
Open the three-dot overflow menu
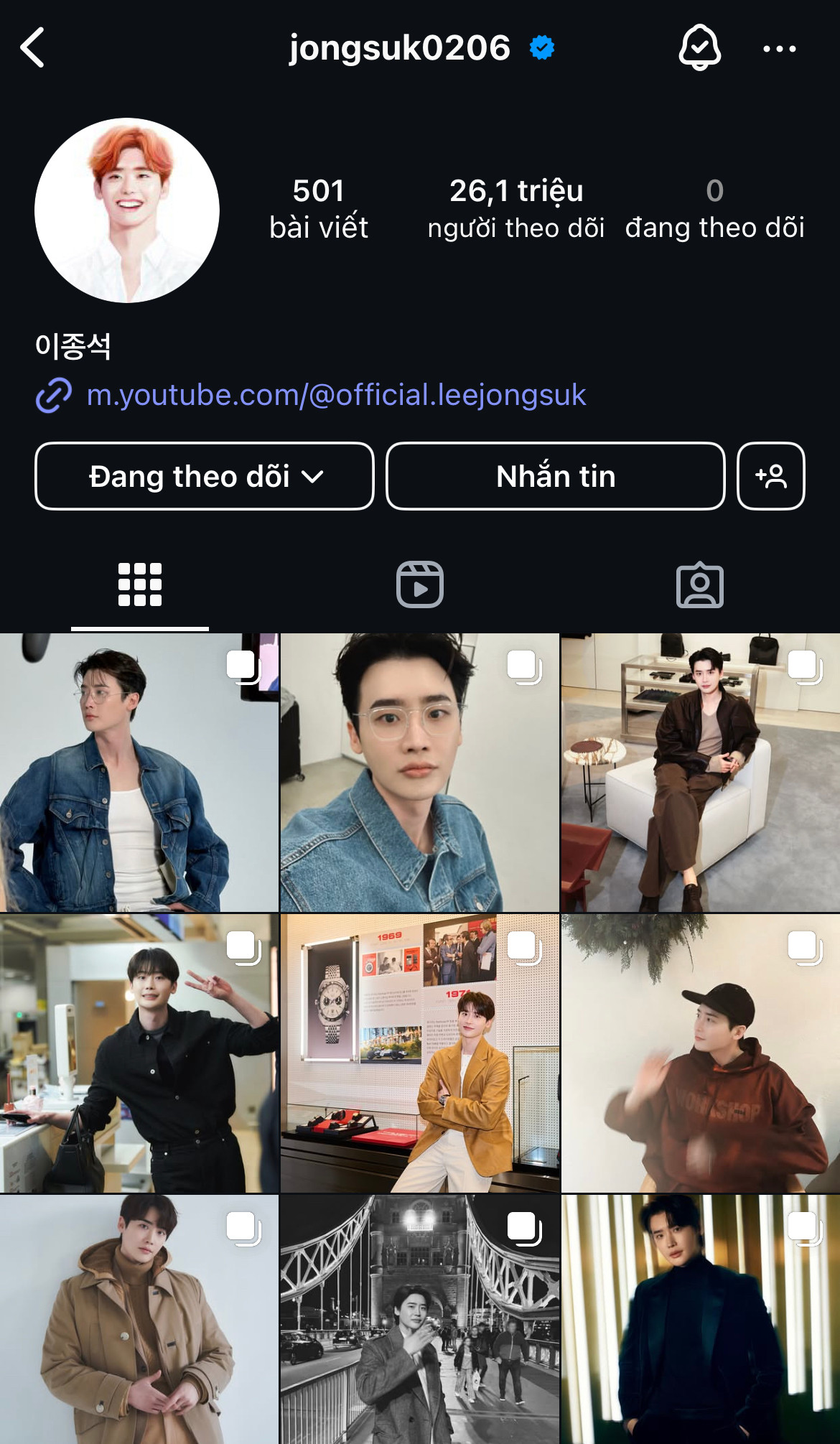tap(779, 49)
